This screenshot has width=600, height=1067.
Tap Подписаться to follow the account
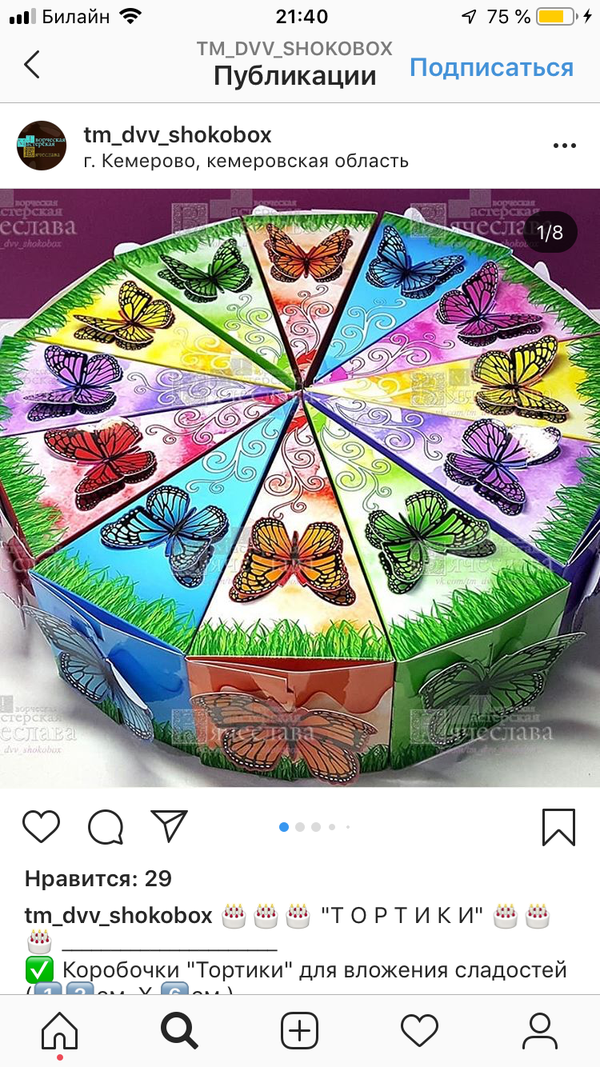point(491,67)
